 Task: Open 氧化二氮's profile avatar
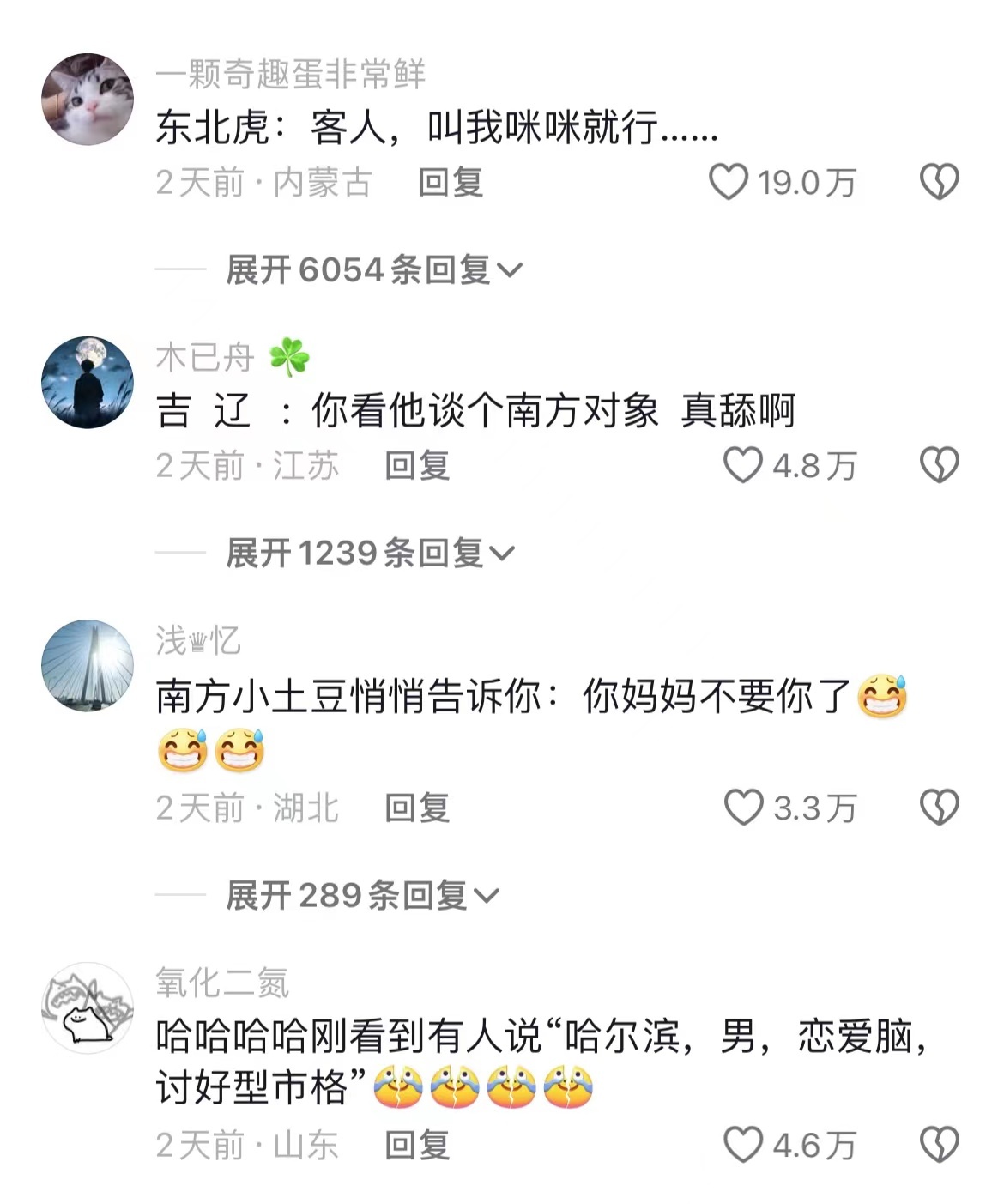pos(88,1007)
